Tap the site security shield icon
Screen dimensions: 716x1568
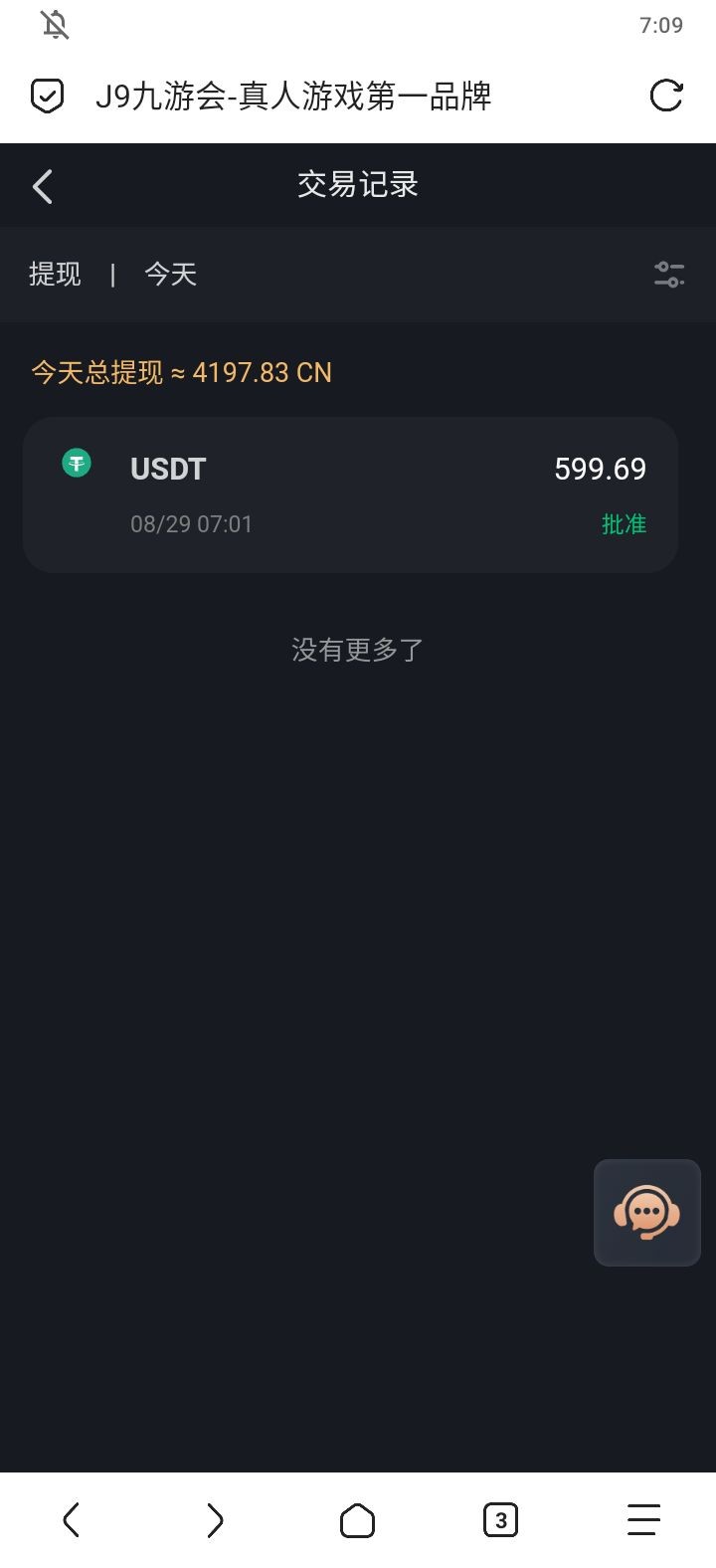pos(48,97)
